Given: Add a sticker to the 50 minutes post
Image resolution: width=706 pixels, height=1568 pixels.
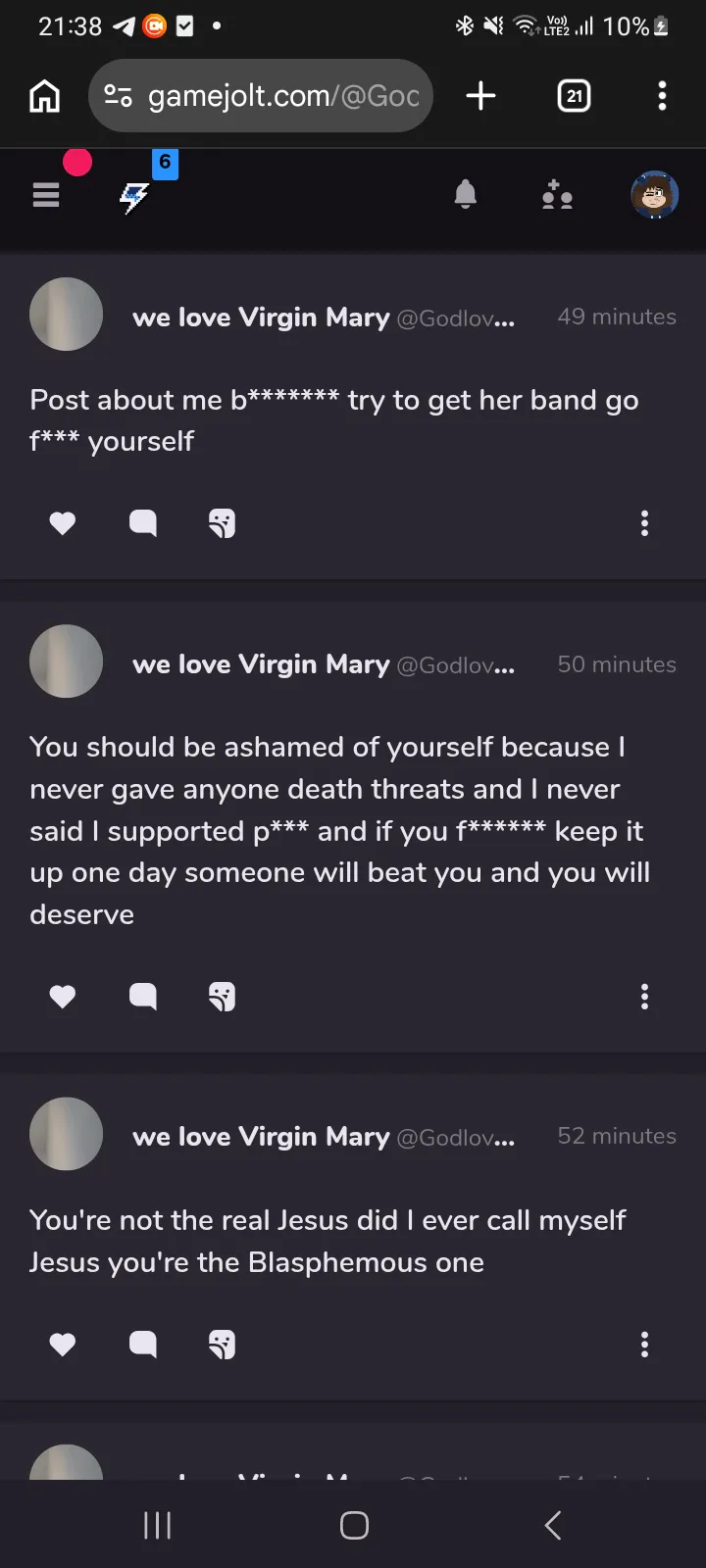Looking at the screenshot, I should point(223,997).
